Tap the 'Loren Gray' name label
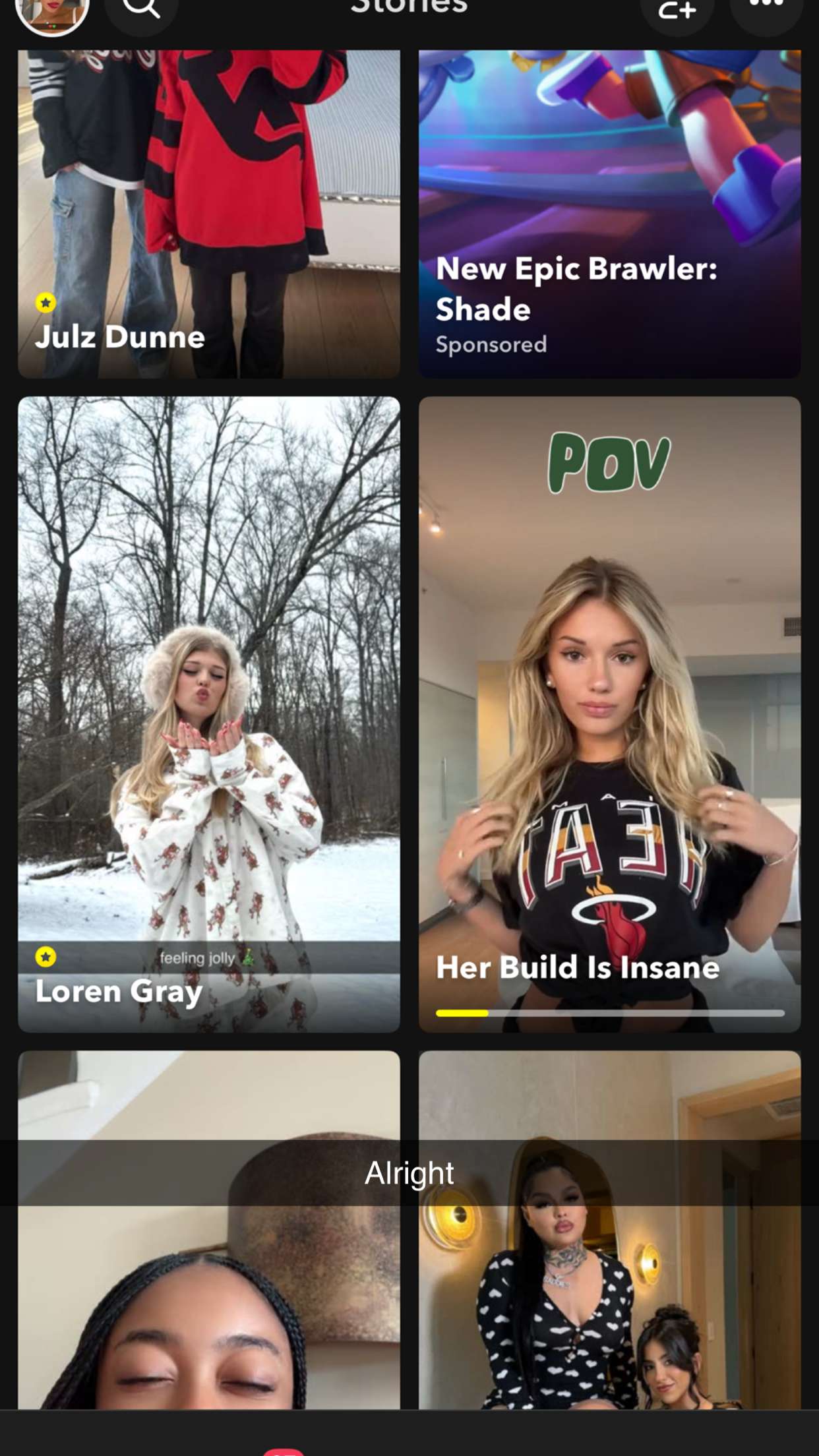Screen dimensions: 819x1456 pos(119,991)
